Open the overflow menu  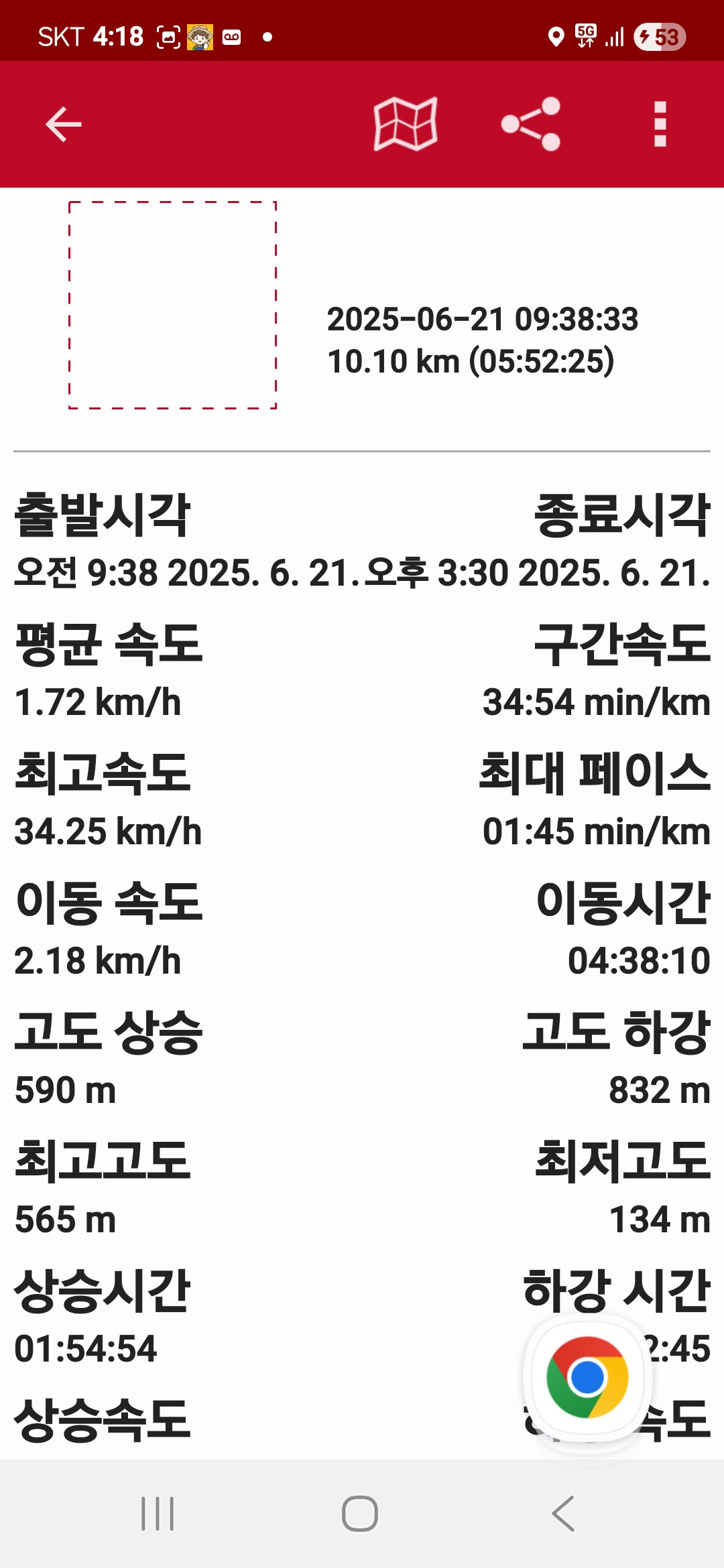[660, 124]
